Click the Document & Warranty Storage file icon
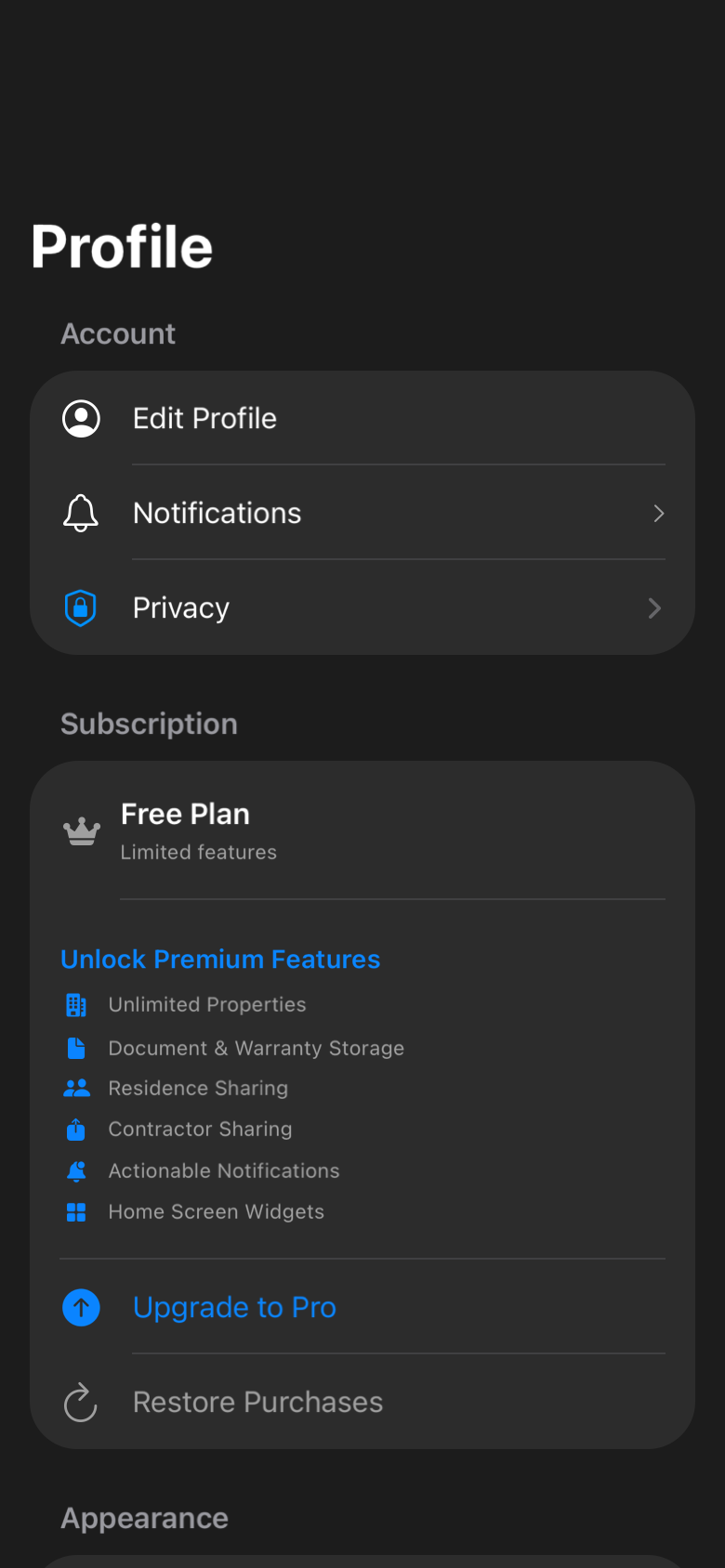 tap(76, 1046)
